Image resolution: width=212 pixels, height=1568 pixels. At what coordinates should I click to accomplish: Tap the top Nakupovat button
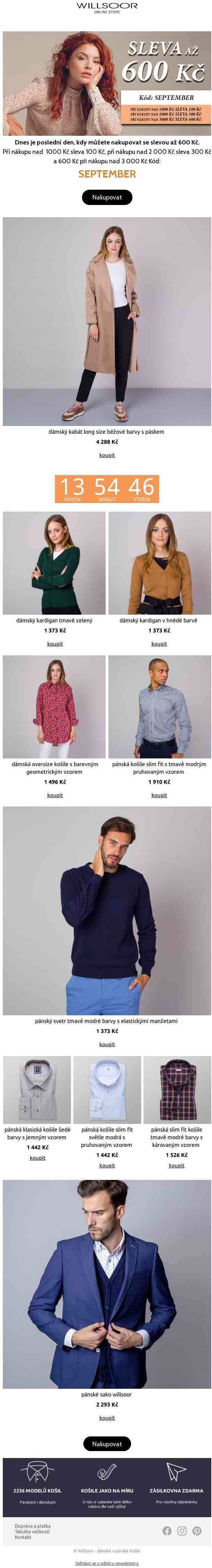click(106, 197)
